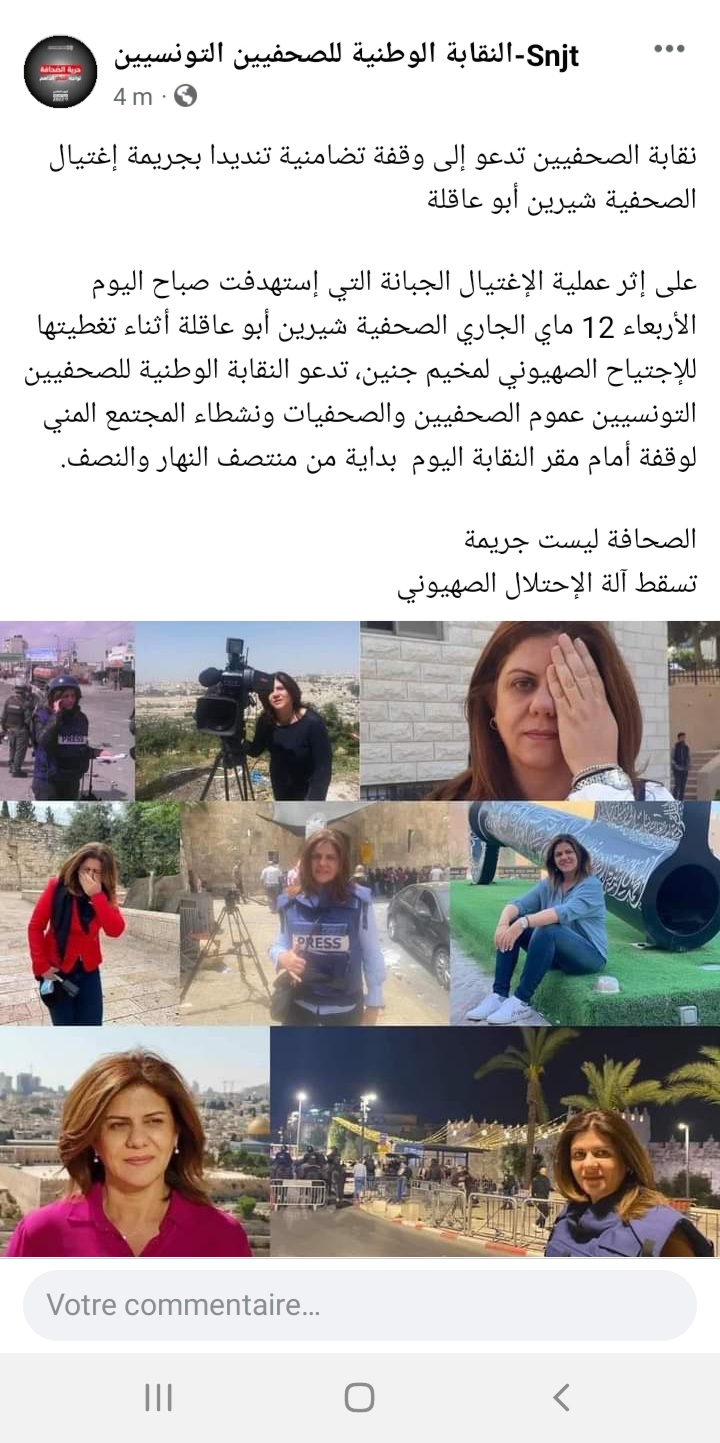Go to the home screen

pyautogui.click(x=359, y=1397)
